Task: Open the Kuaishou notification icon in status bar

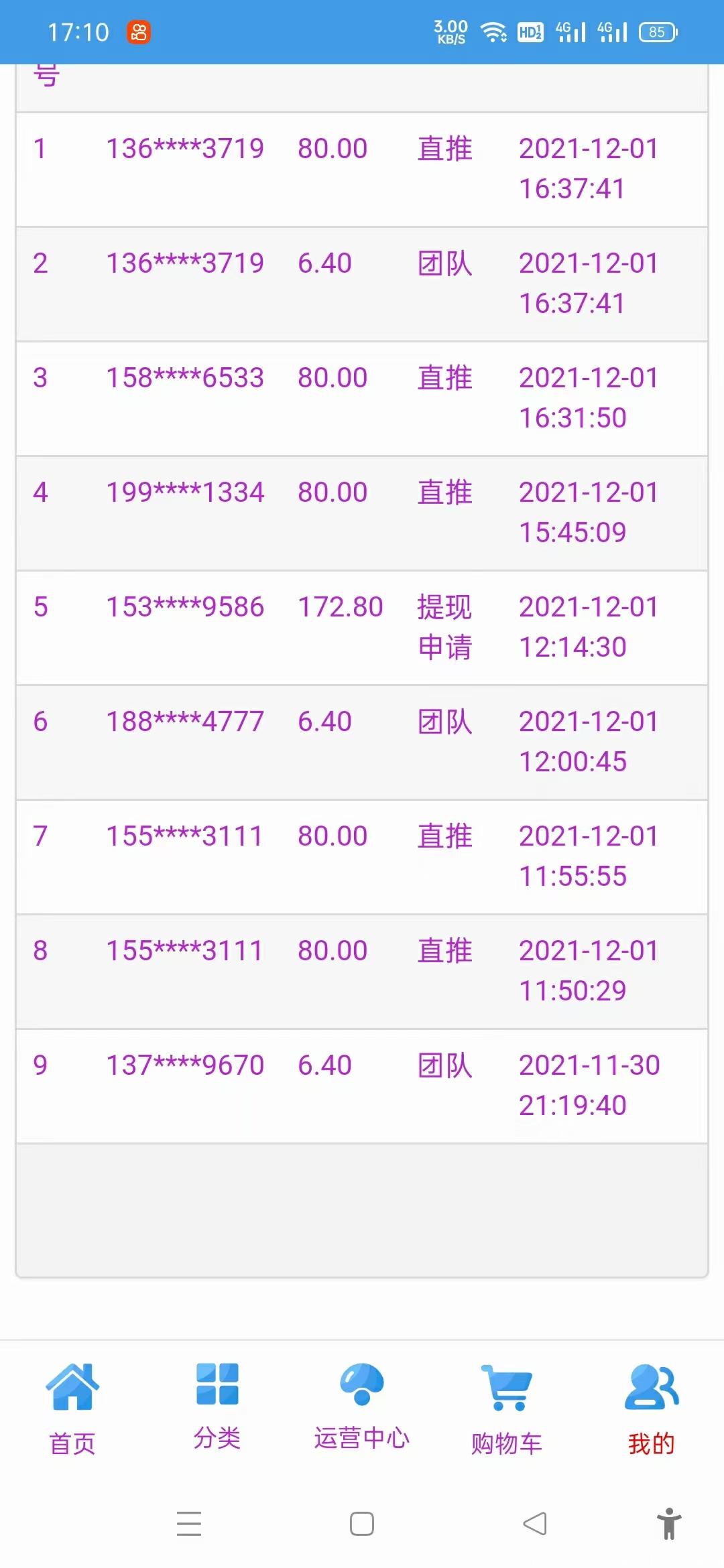Action: coord(137,31)
